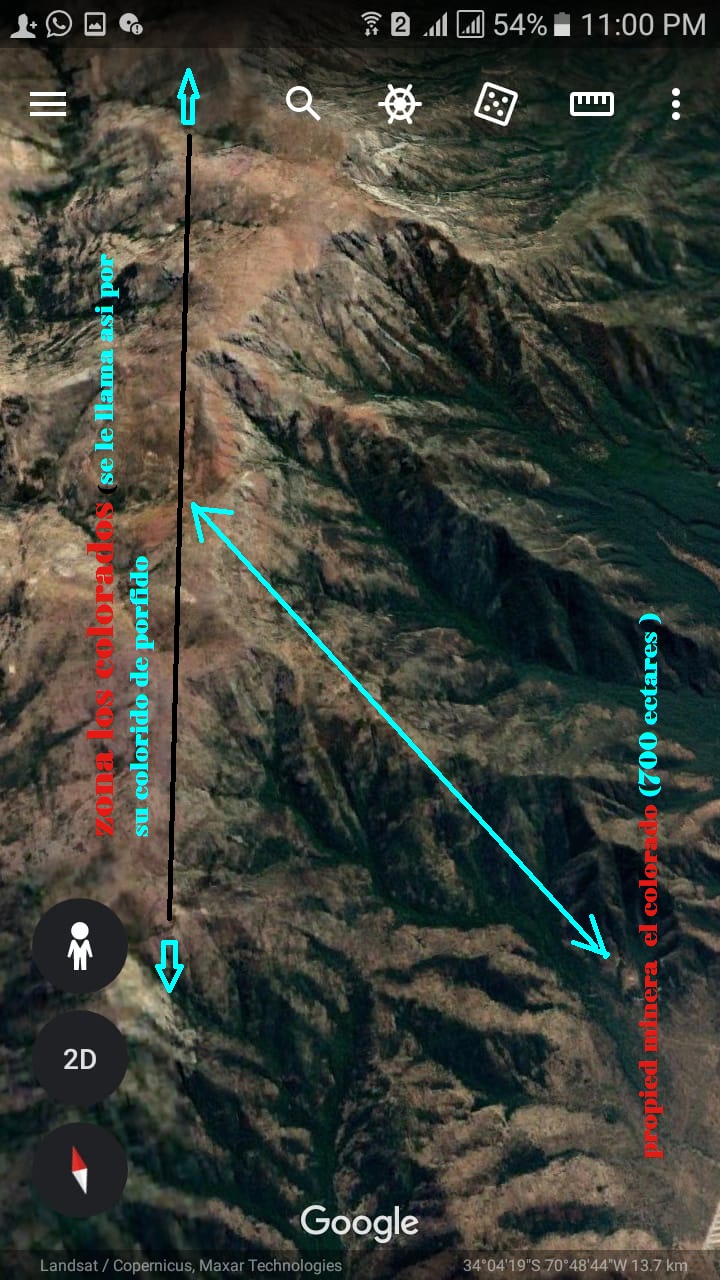Tap the compass to reset north
The height and width of the screenshot is (1280, 720).
pos(80,1170)
